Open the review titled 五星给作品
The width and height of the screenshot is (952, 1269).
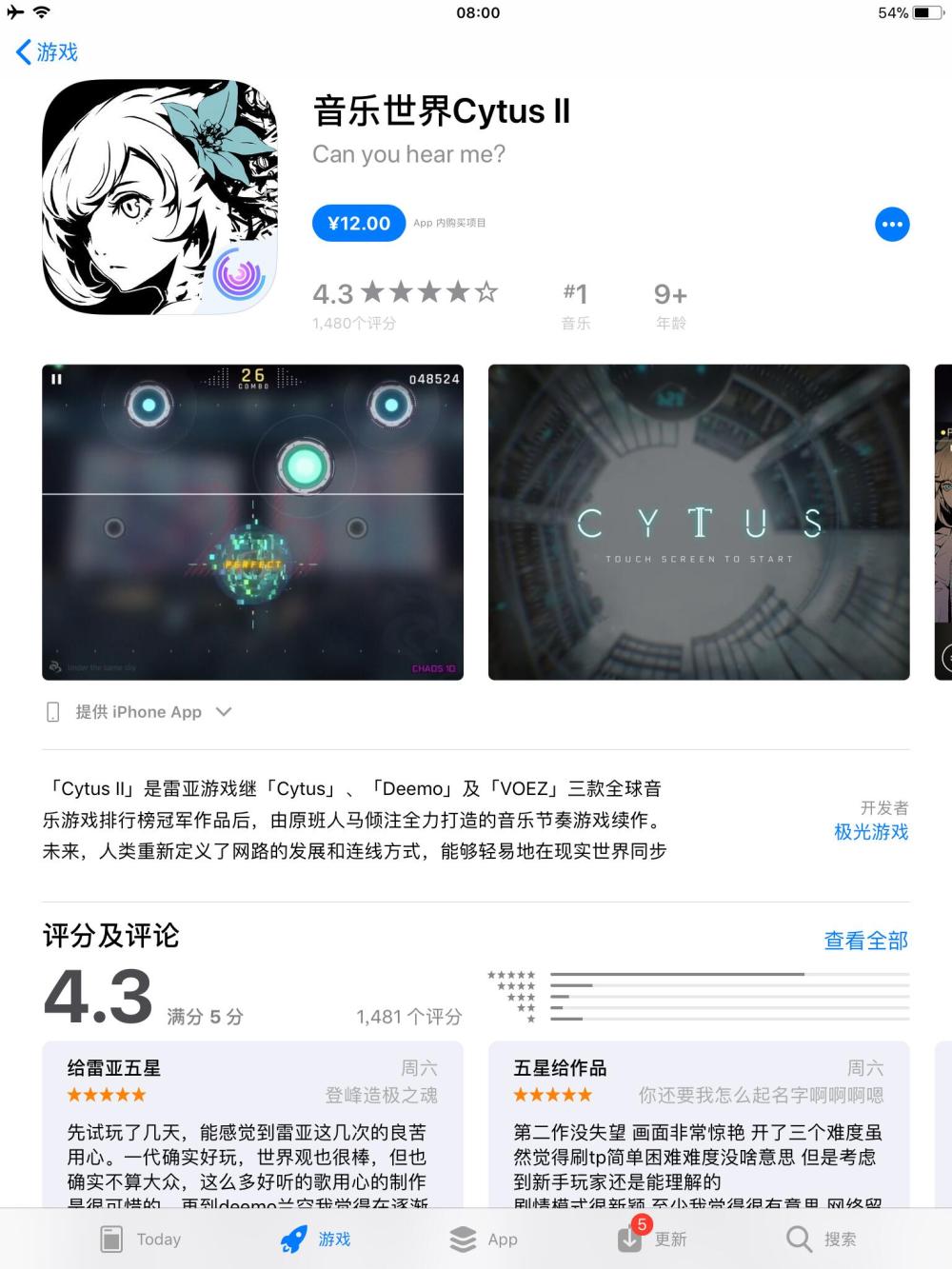699,1123
